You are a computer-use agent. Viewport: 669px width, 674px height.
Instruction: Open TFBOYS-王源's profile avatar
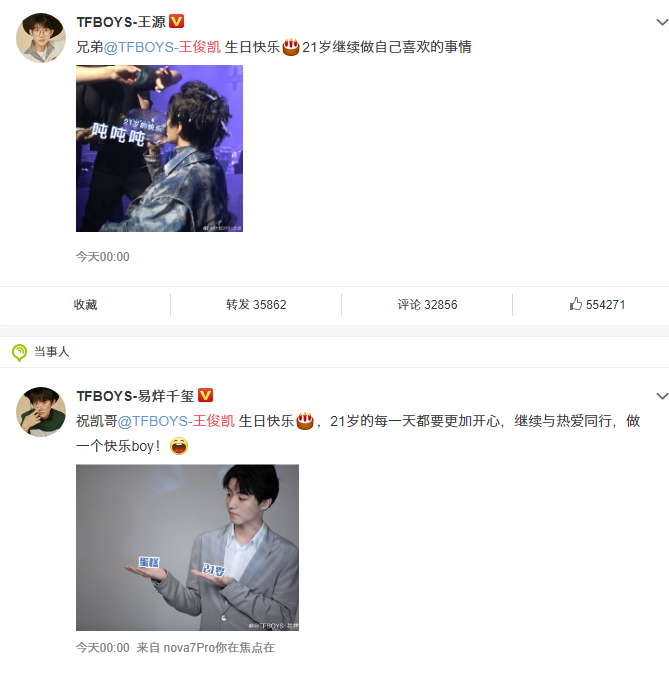click(40, 38)
